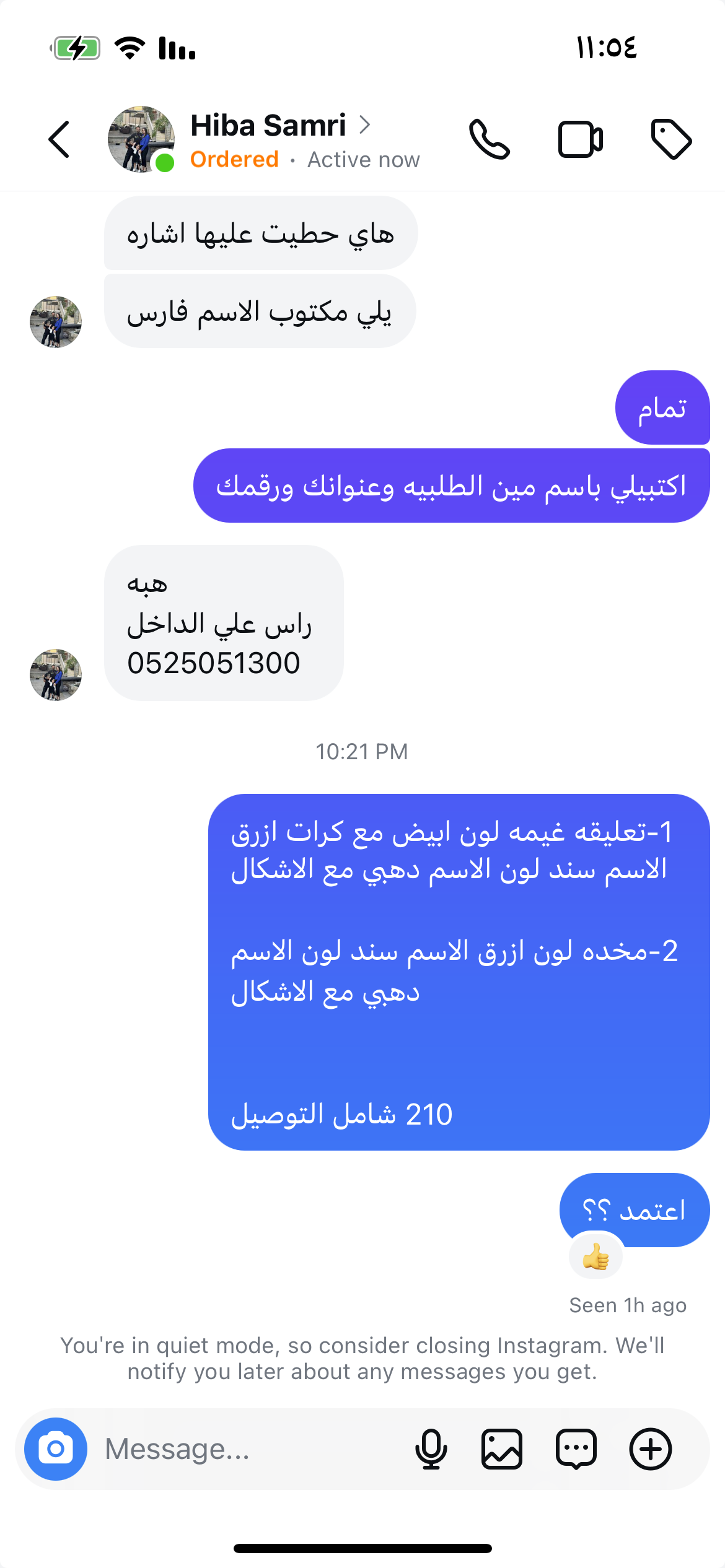Viewport: 725px width, 1568px height.
Task: Start a video call with Hiba Samri
Action: point(580,139)
